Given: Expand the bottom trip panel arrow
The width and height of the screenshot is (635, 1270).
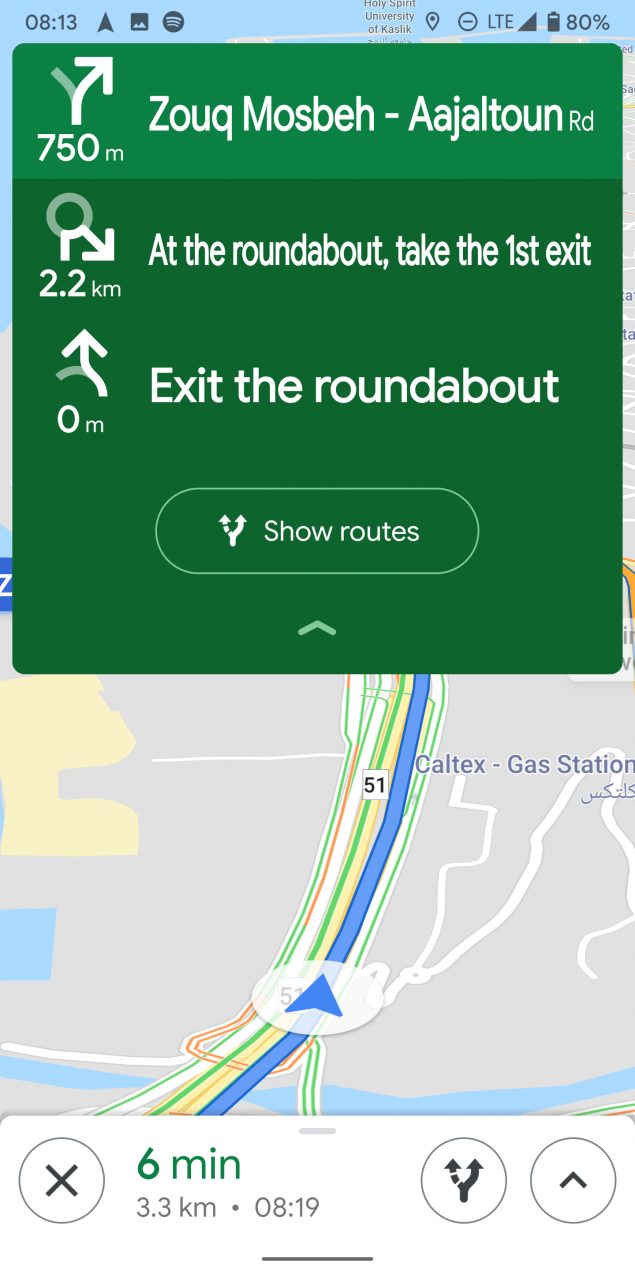Looking at the screenshot, I should pyautogui.click(x=573, y=1181).
